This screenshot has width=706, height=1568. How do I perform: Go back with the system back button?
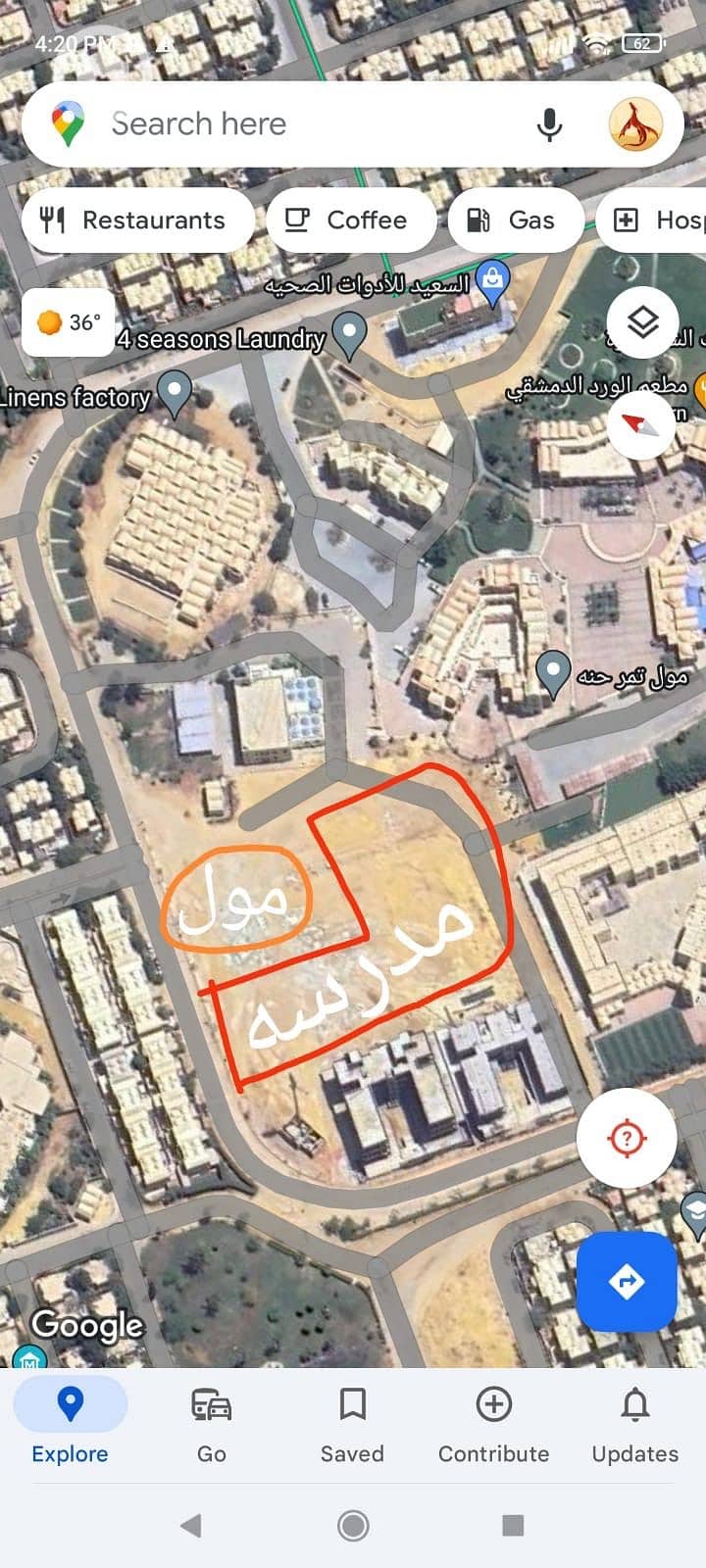191,1525
